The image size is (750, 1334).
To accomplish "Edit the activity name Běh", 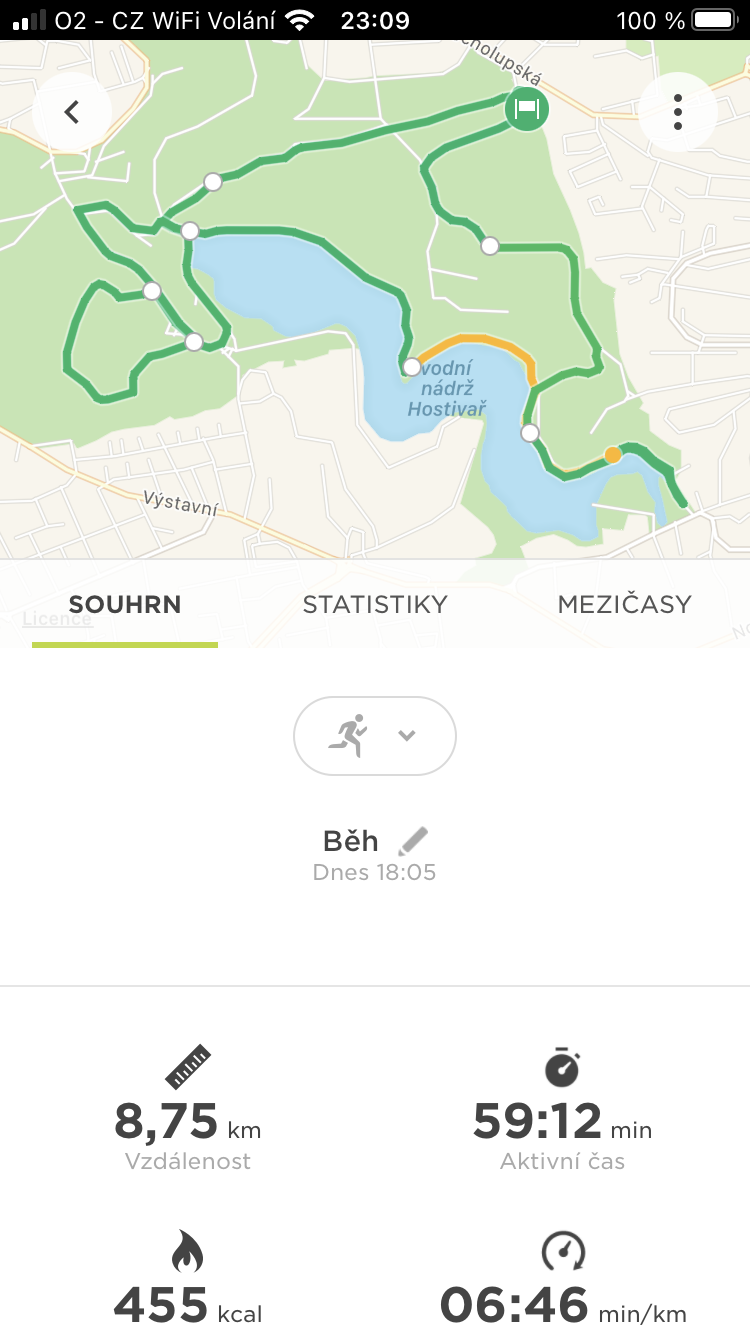I will (x=412, y=840).
